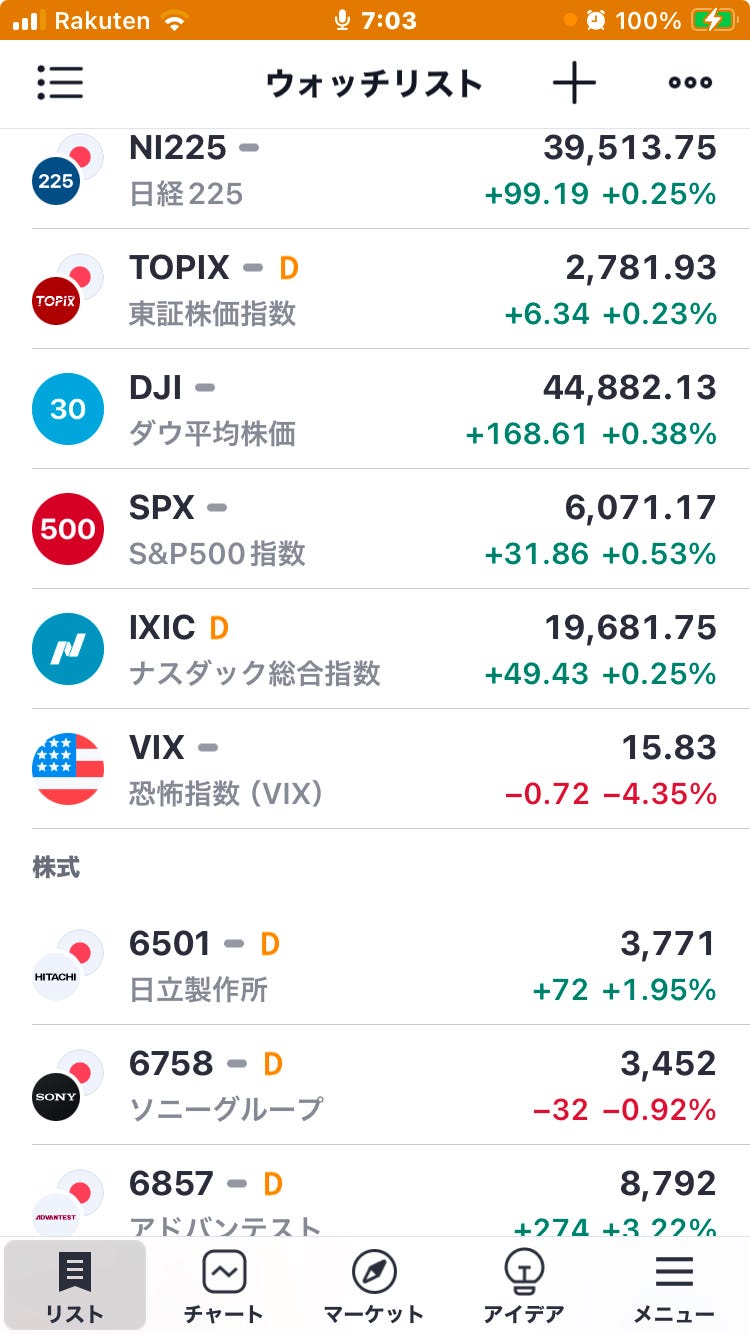
Task: View the DJI ダウ平均株価 row
Action: [x=375, y=409]
